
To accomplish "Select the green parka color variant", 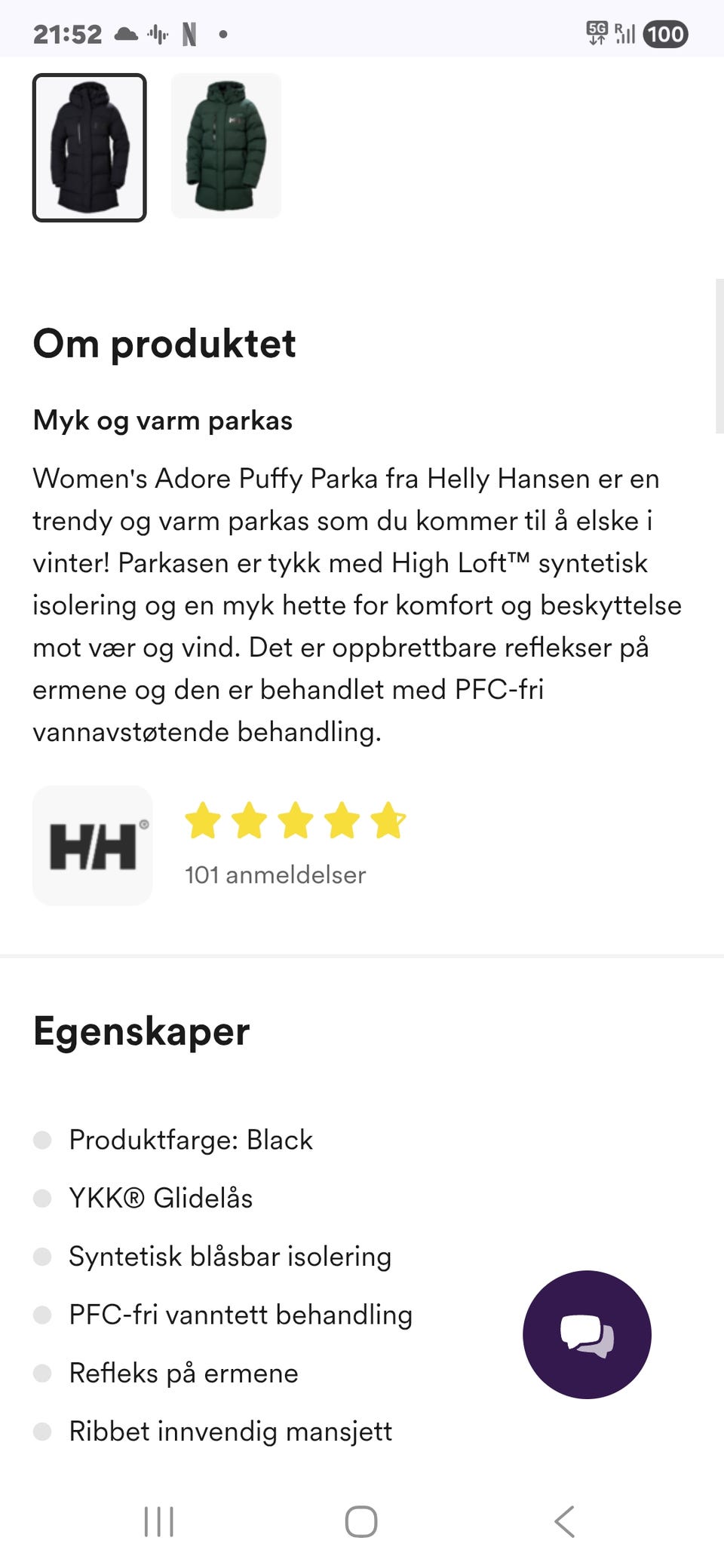I will pyautogui.click(x=225, y=146).
